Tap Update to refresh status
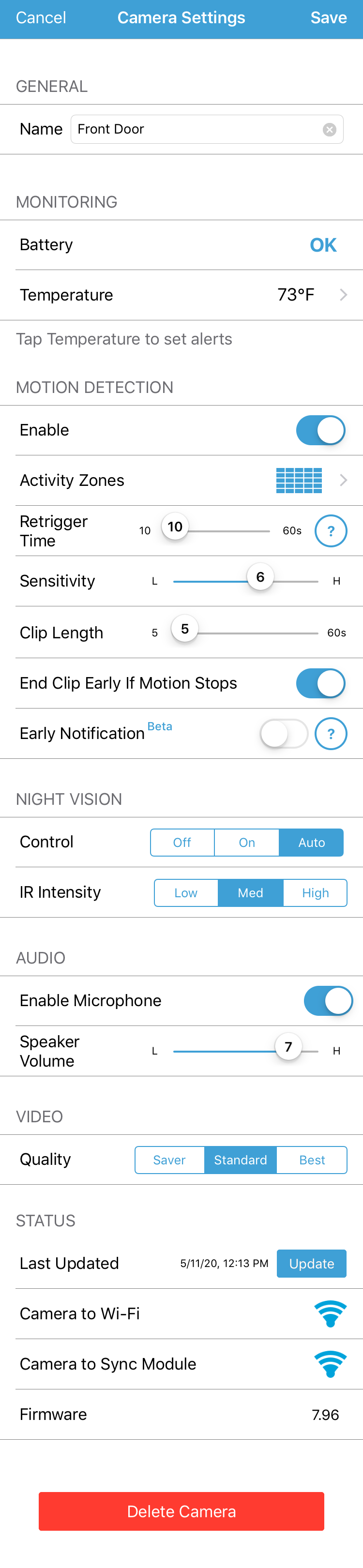Screen dimensions: 363x1568 (311, 1264)
